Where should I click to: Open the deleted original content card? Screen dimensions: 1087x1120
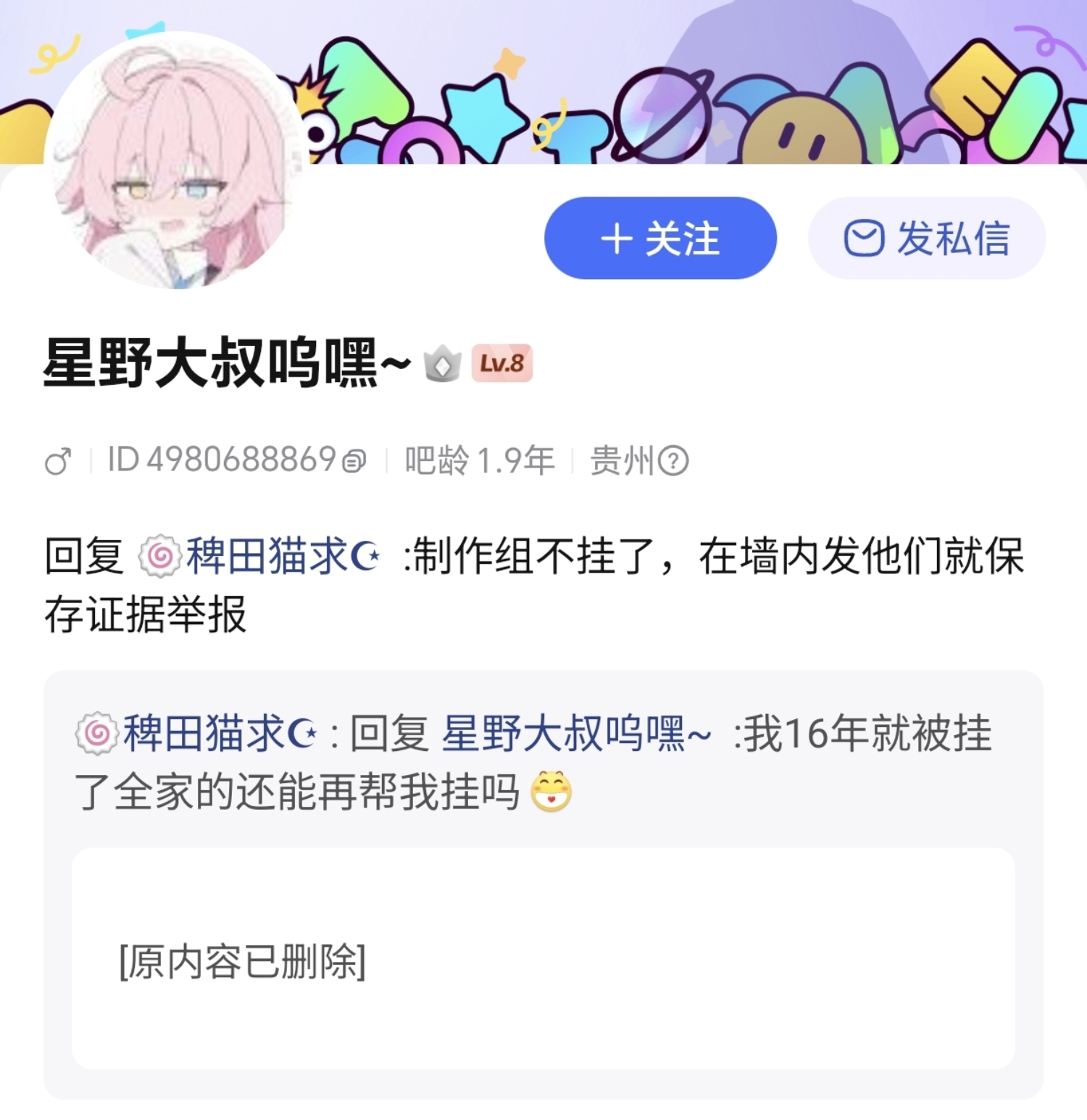(543, 958)
